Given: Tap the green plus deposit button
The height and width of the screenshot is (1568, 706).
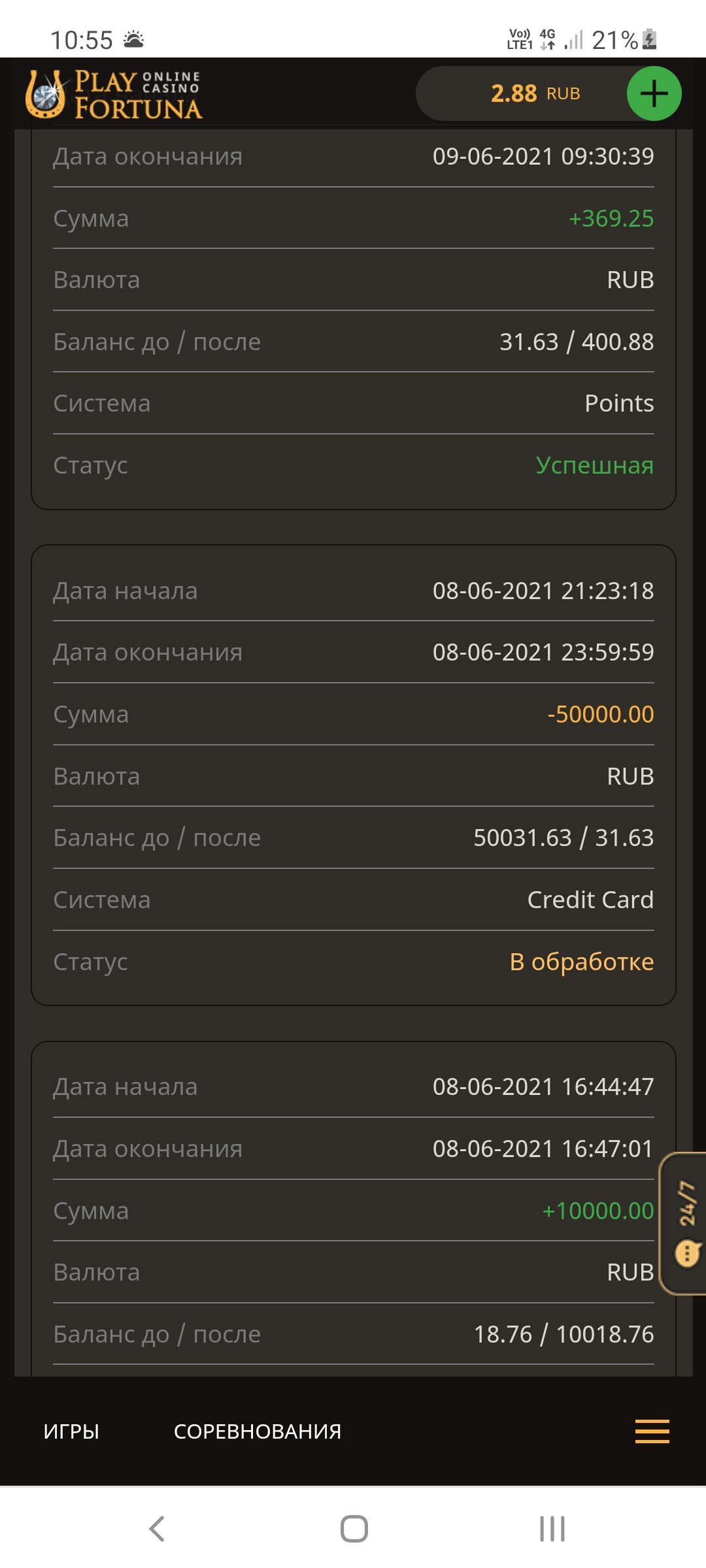Looking at the screenshot, I should coord(654,94).
